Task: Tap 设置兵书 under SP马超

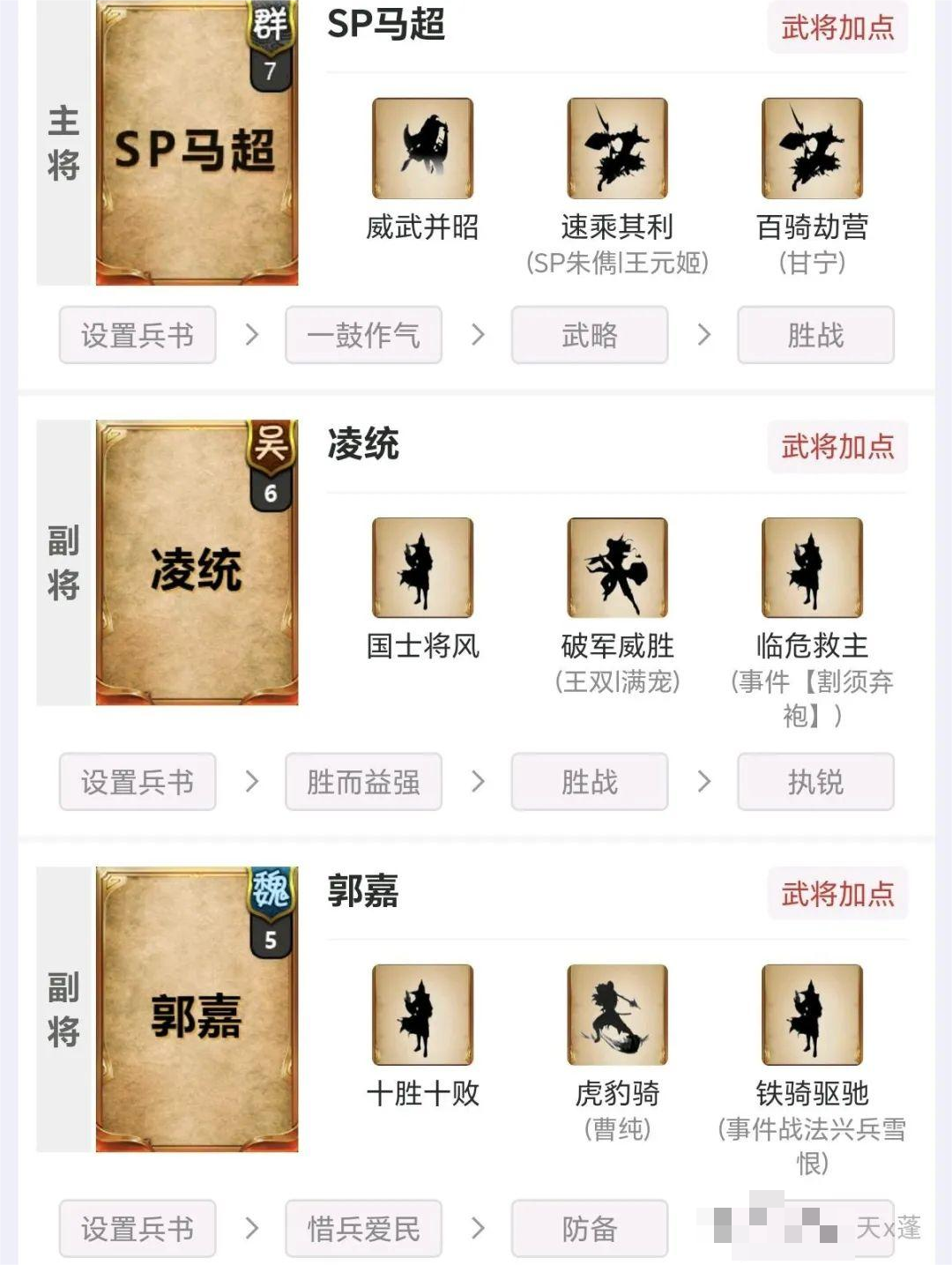Action: 138,335
